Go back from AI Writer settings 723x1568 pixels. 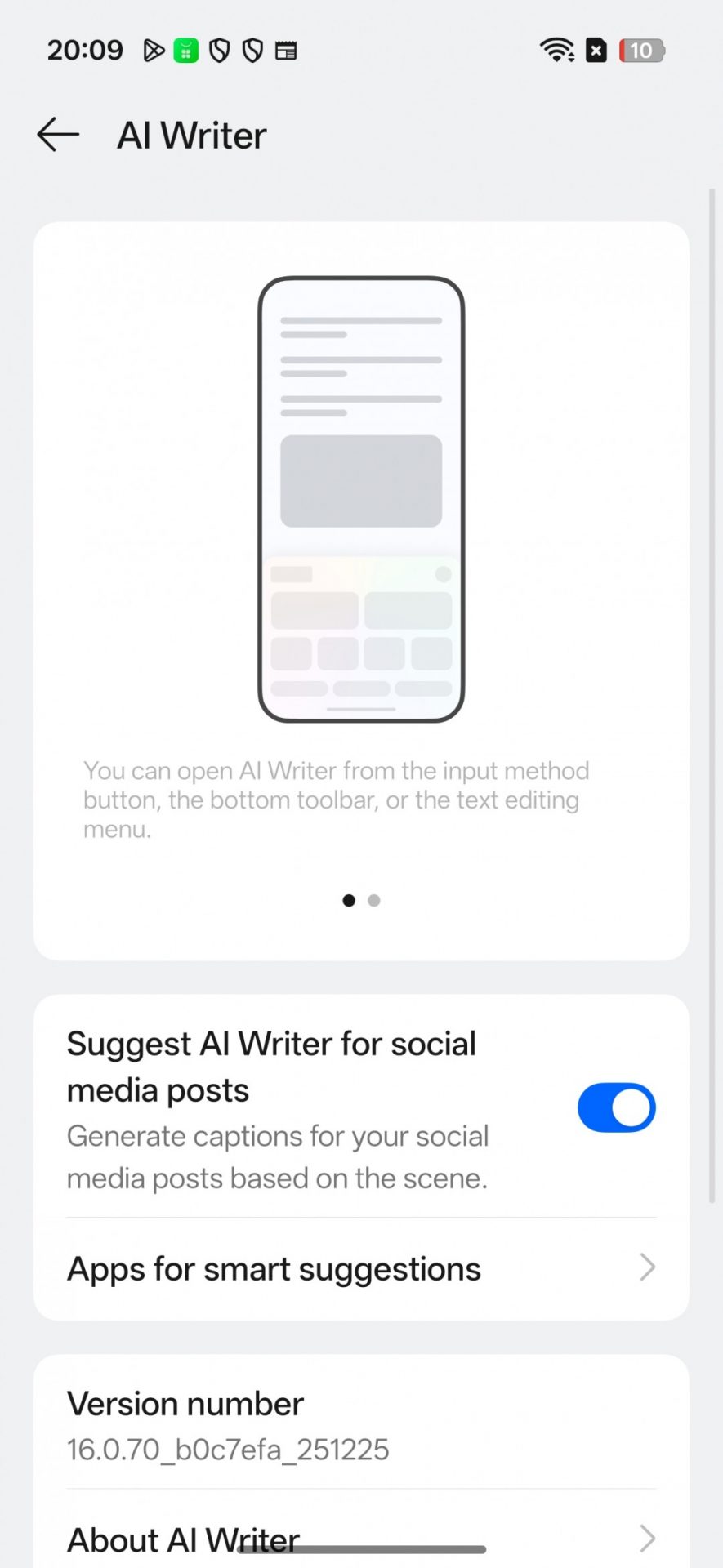(x=58, y=135)
